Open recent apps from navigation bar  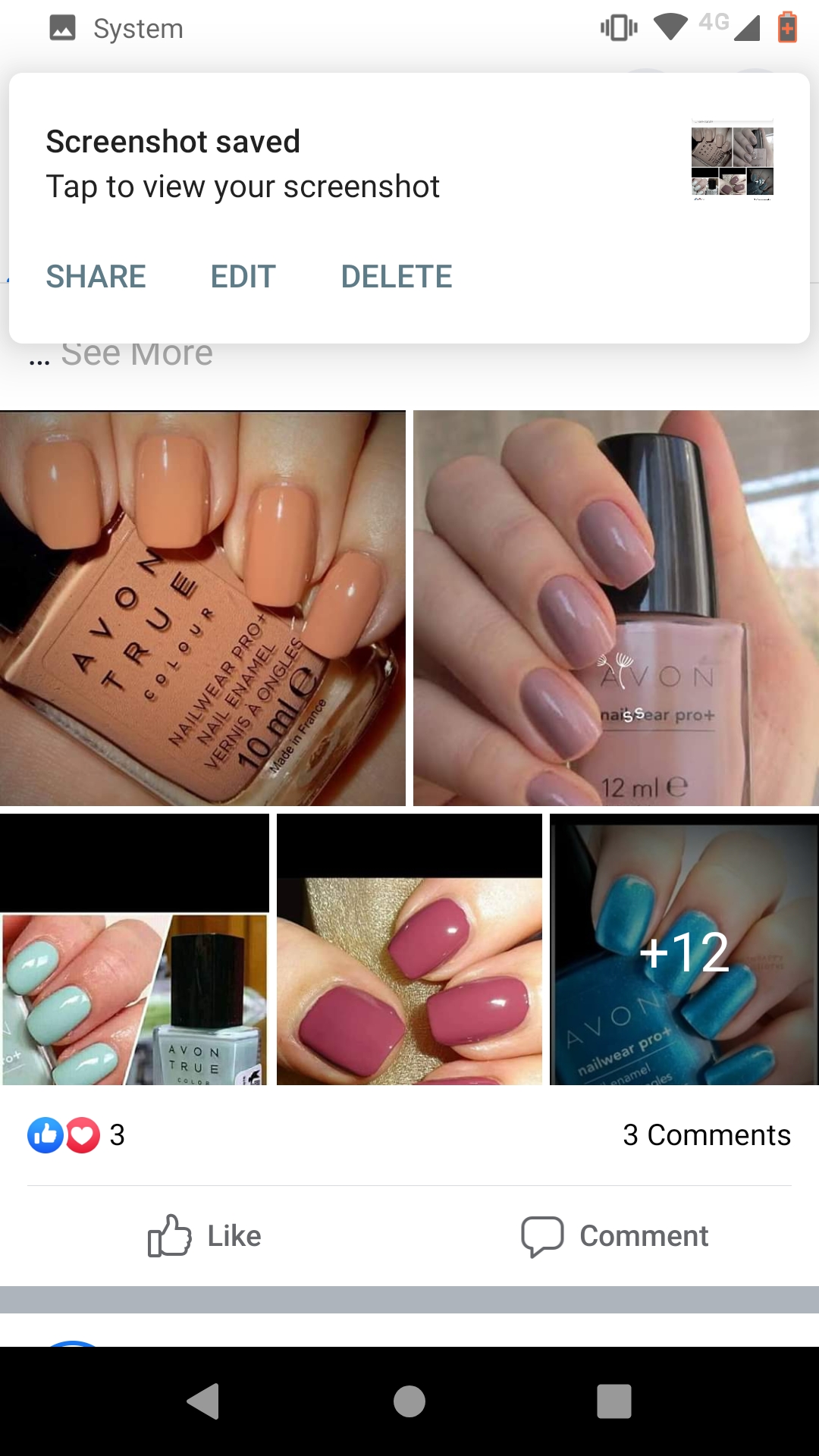(614, 1401)
